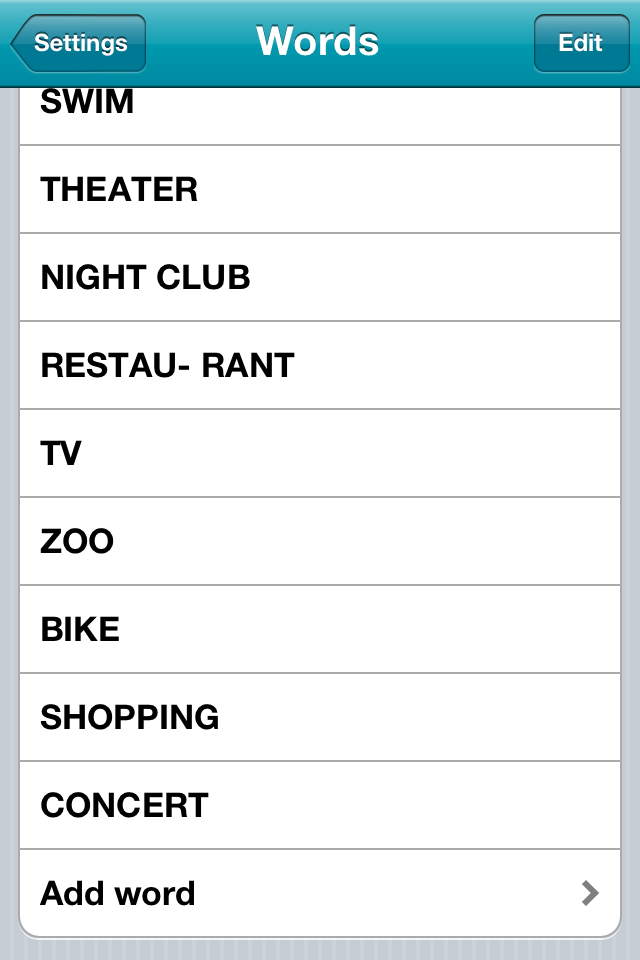Go back to Settings

pos(79,43)
